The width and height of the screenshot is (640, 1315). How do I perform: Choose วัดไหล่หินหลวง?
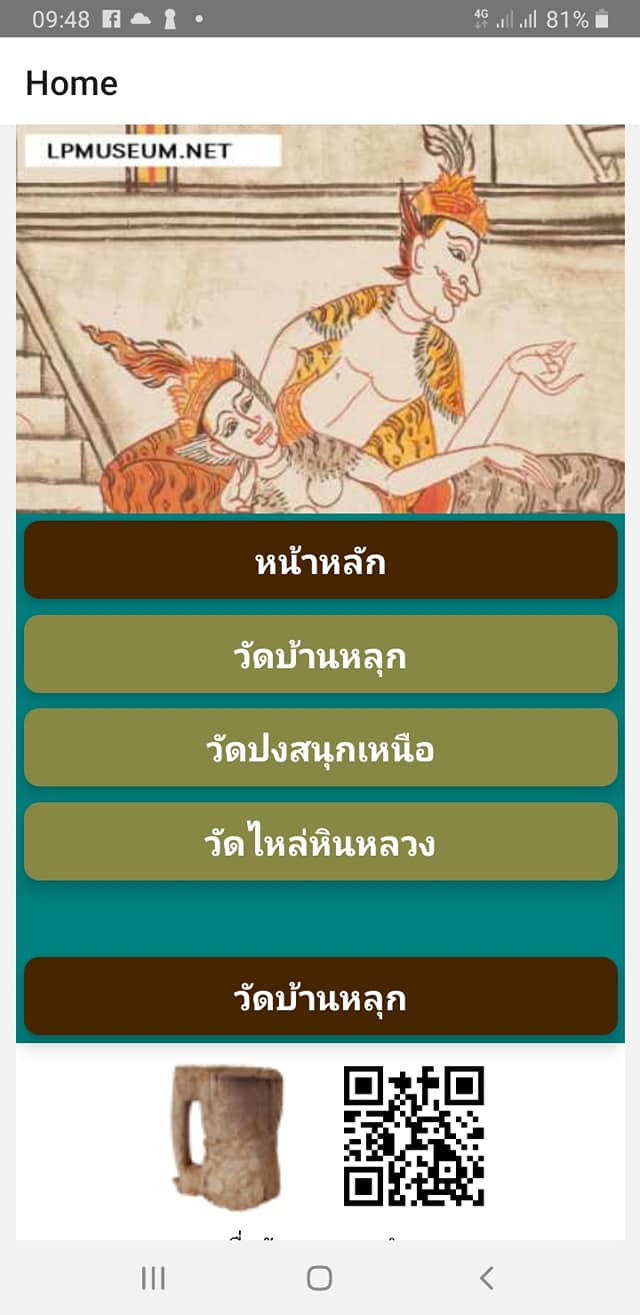(320, 842)
